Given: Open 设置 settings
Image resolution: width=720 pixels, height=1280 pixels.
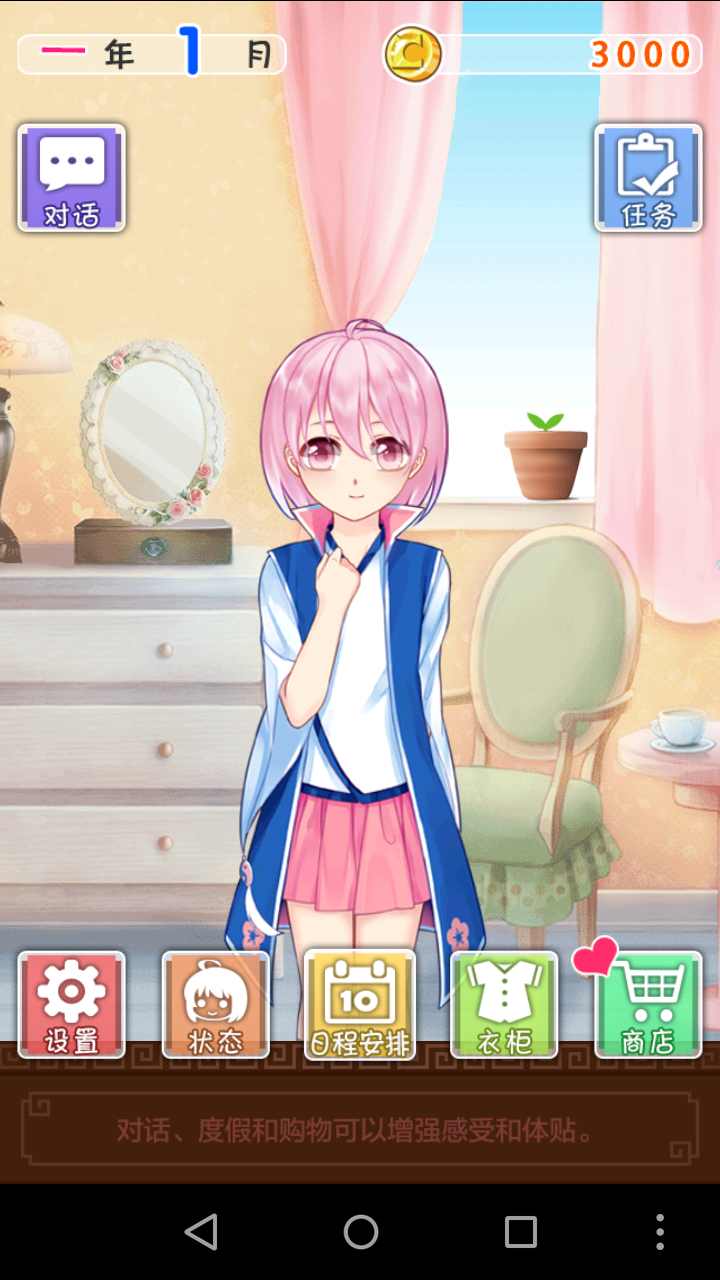Looking at the screenshot, I should coord(72,1005).
